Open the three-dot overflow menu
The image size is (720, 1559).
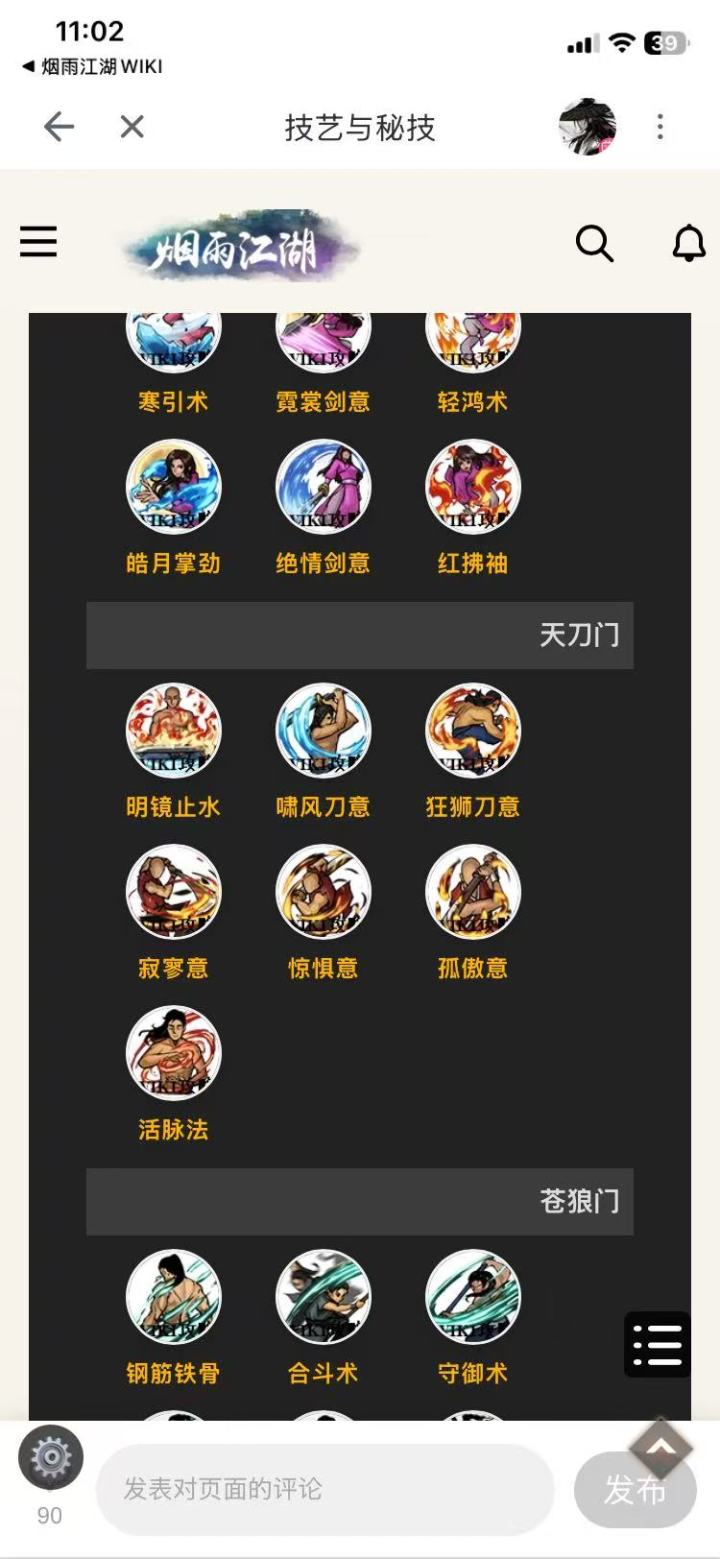(x=657, y=128)
